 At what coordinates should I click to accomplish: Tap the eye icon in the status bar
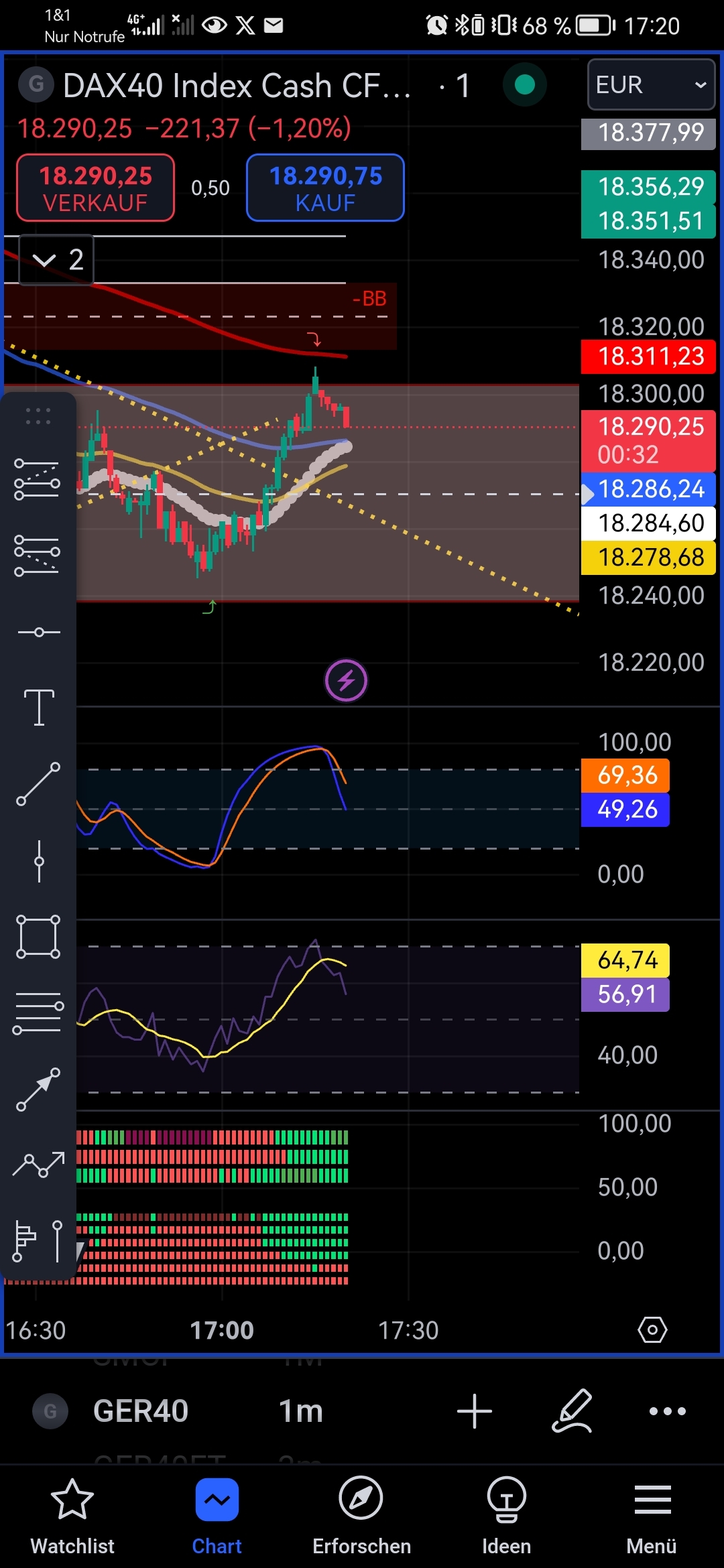click(215, 25)
